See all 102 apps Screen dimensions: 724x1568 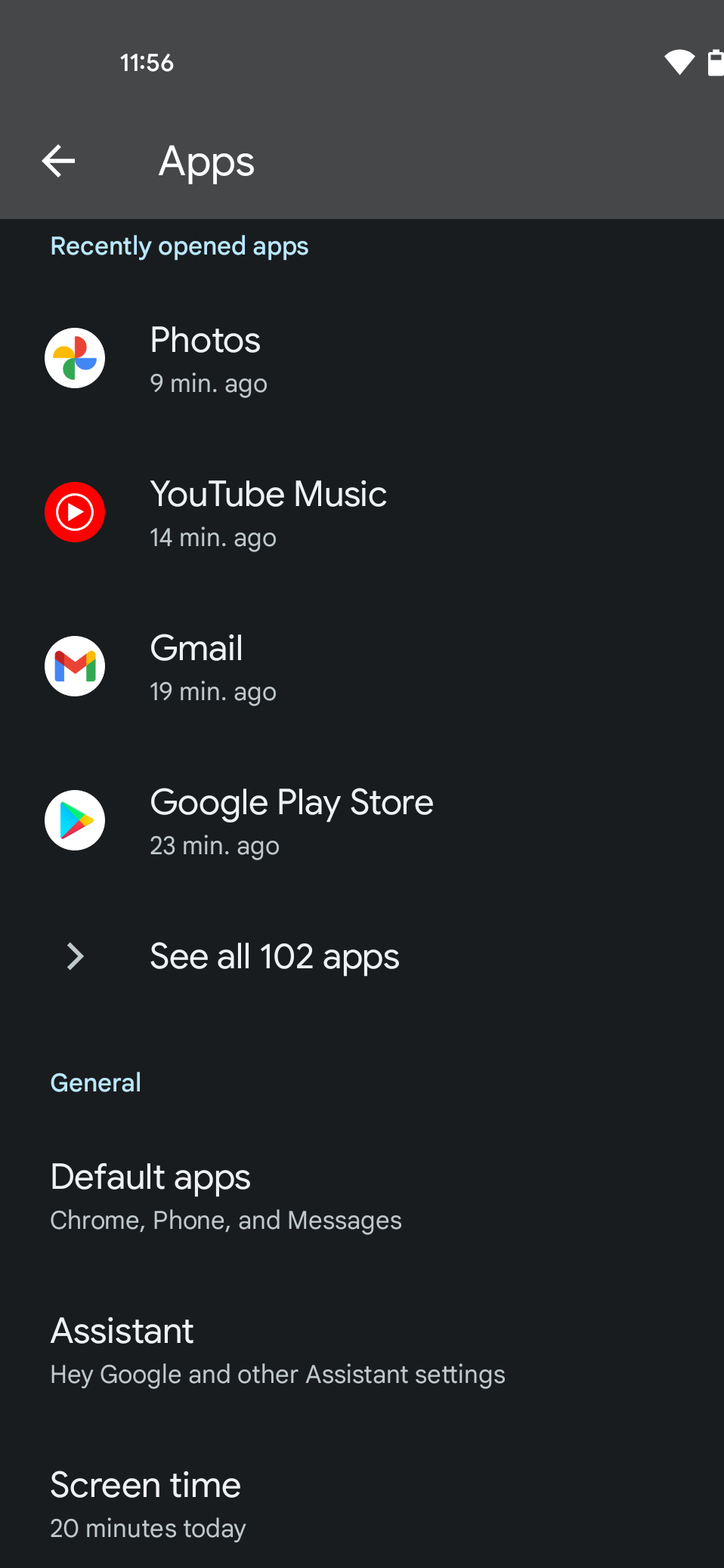coord(362,957)
